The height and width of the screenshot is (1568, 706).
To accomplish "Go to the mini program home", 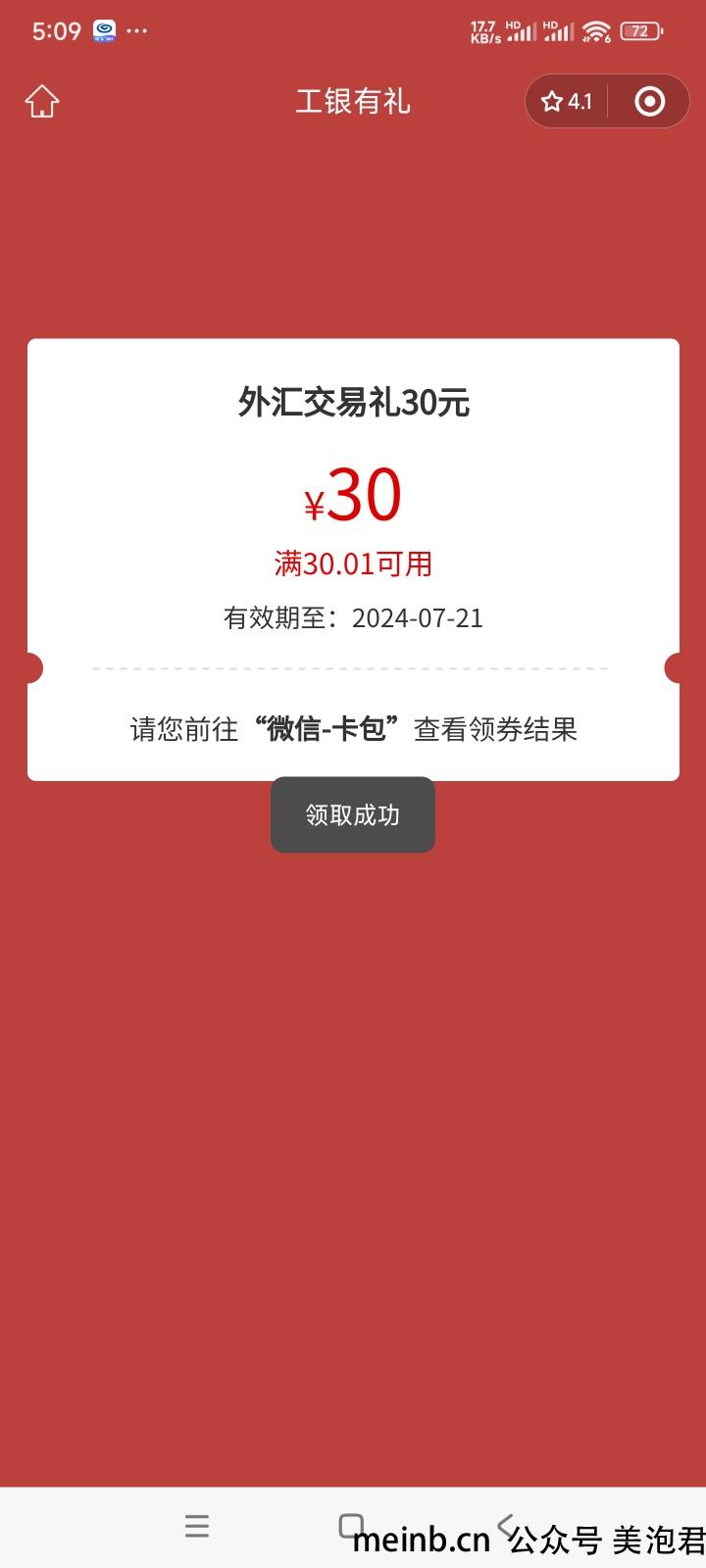I will click(42, 101).
